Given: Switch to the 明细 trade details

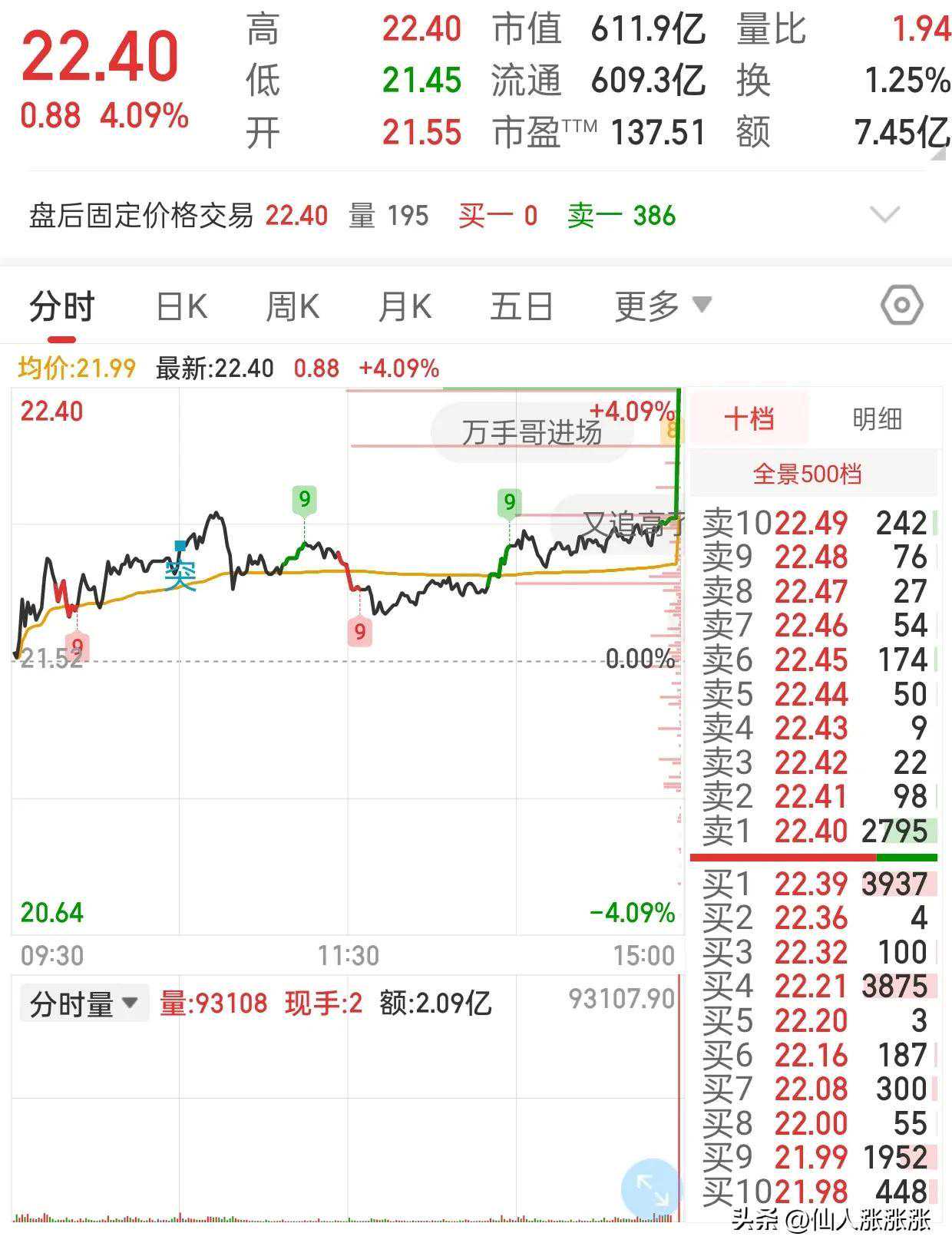Looking at the screenshot, I should [x=877, y=419].
